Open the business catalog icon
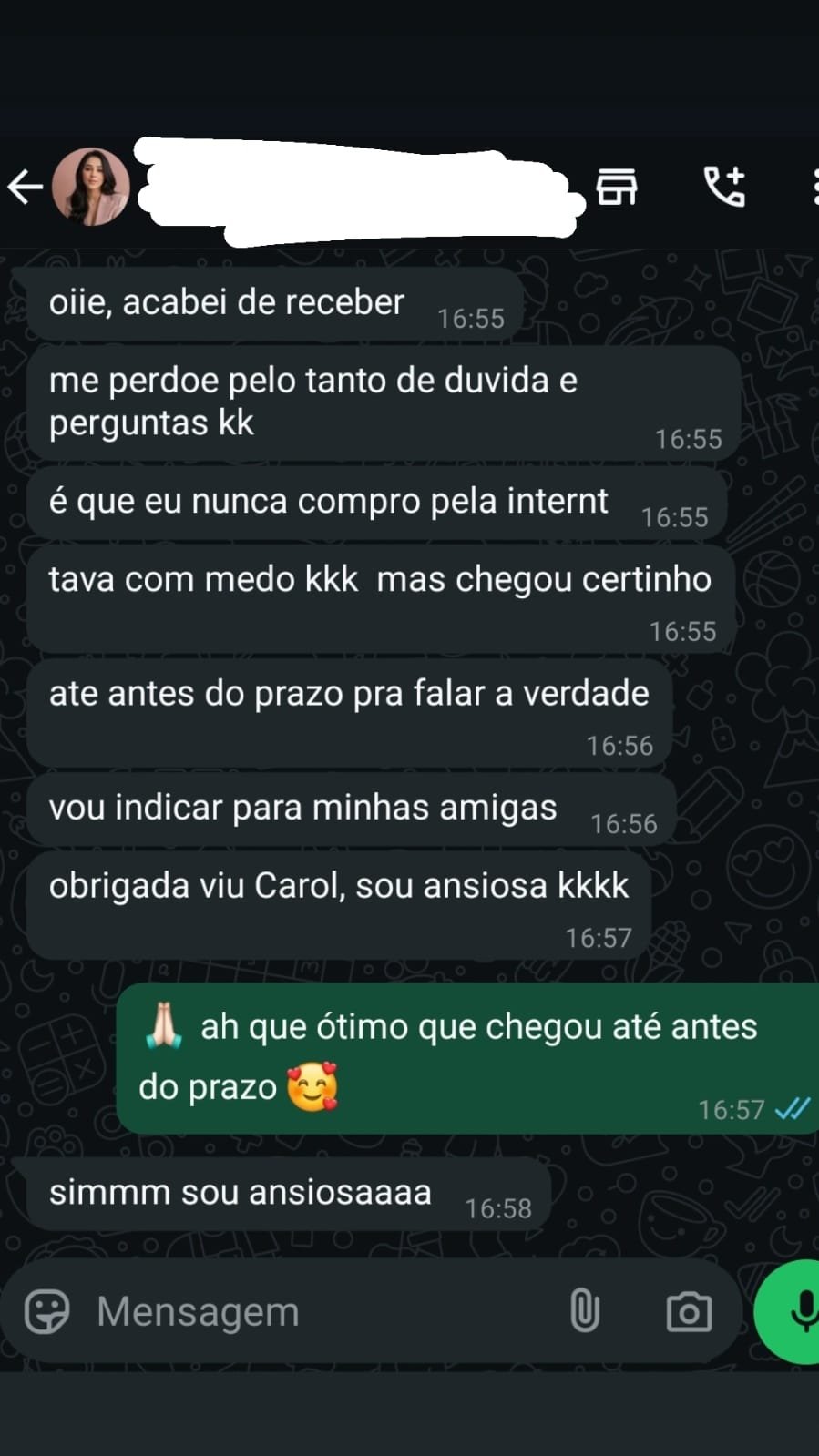Screen dimensions: 819x1456 [618, 186]
